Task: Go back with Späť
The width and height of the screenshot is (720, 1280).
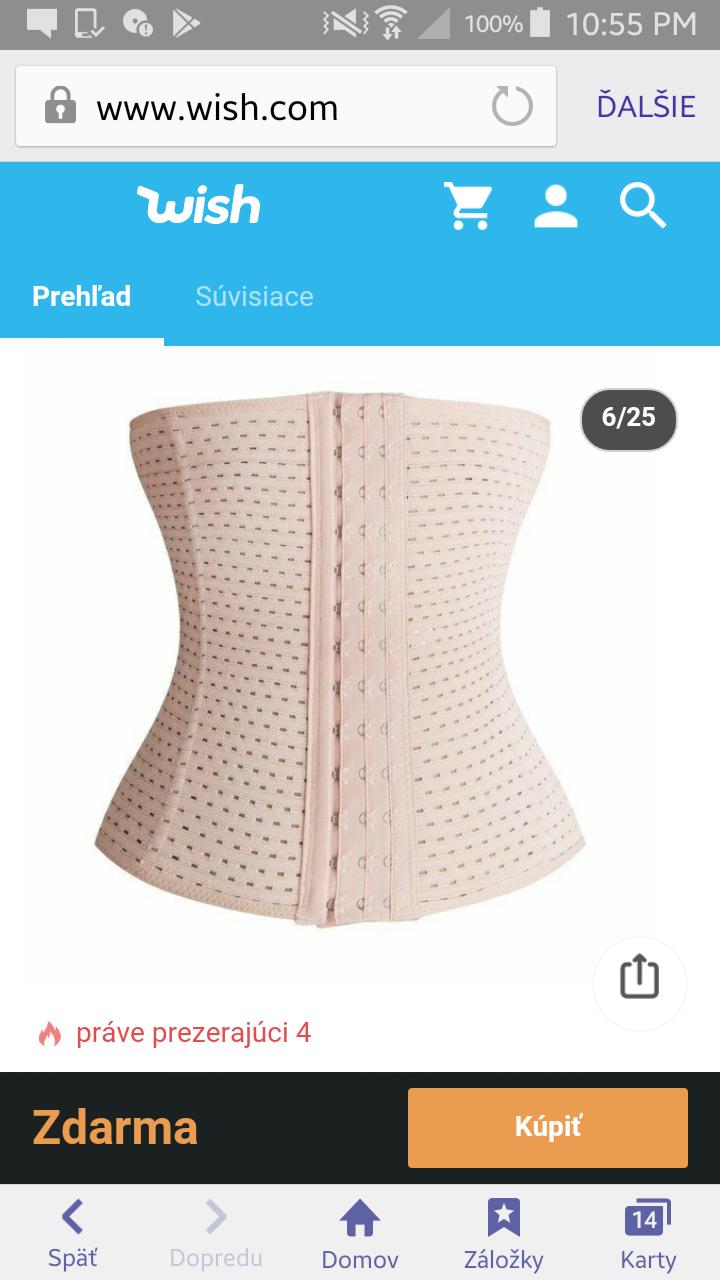Action: [x=73, y=1233]
